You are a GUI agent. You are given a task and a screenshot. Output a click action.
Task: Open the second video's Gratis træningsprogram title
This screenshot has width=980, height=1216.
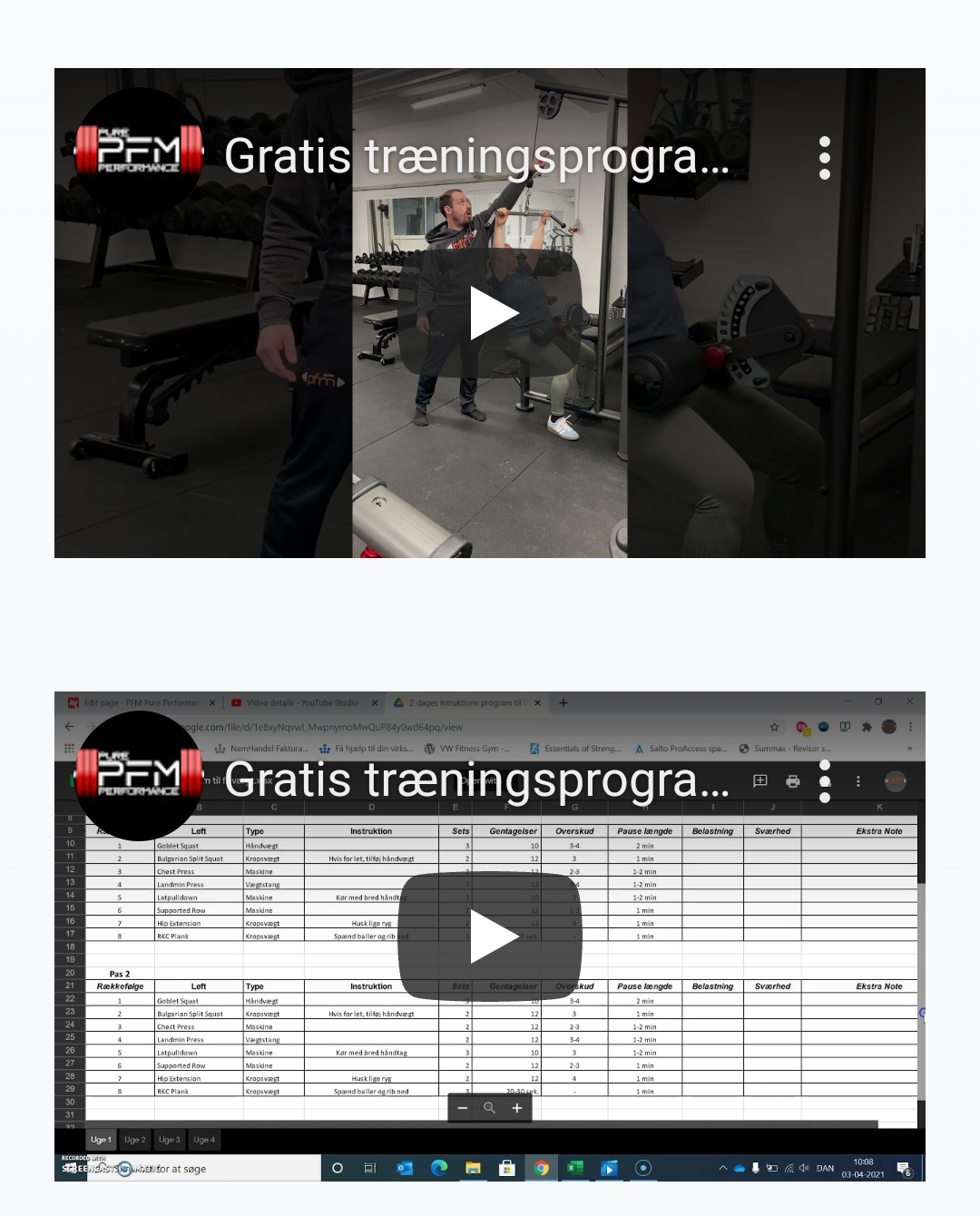(x=476, y=780)
